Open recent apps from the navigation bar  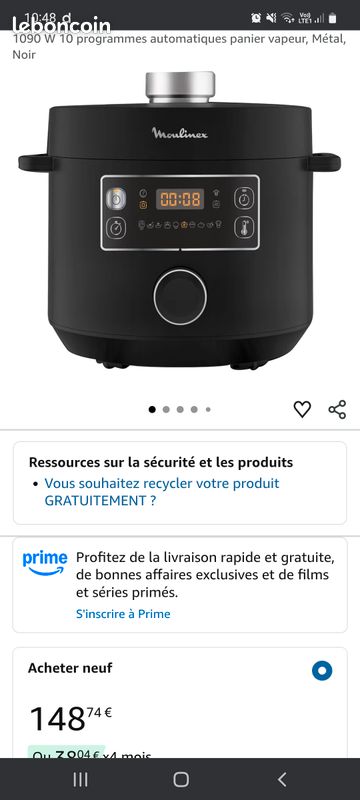tap(80, 779)
